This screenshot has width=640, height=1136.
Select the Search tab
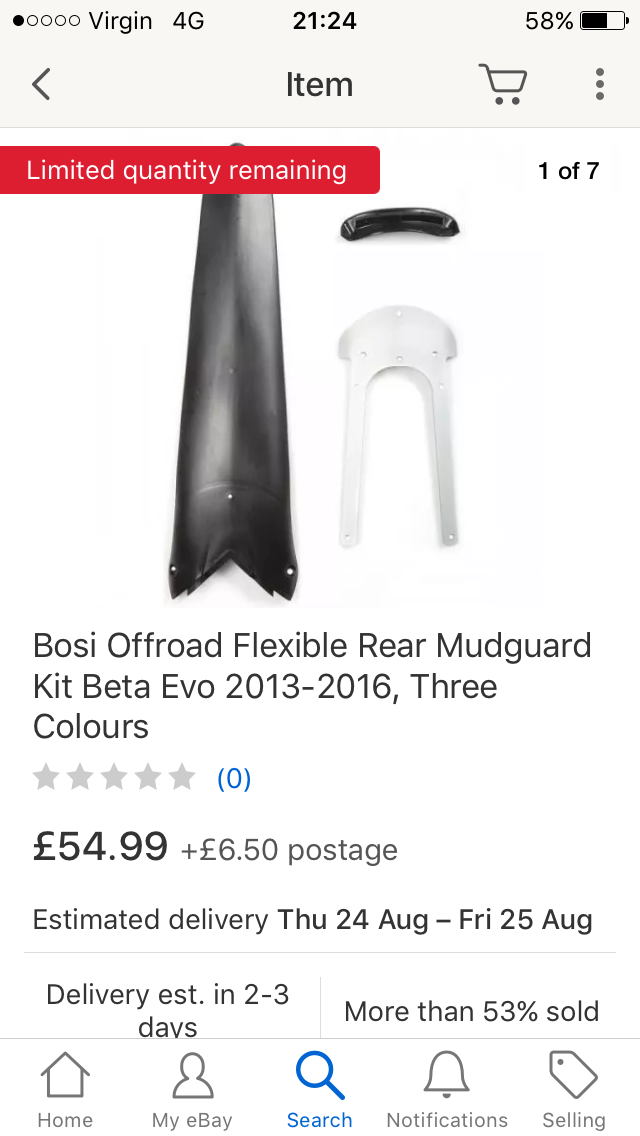pyautogui.click(x=320, y=1090)
